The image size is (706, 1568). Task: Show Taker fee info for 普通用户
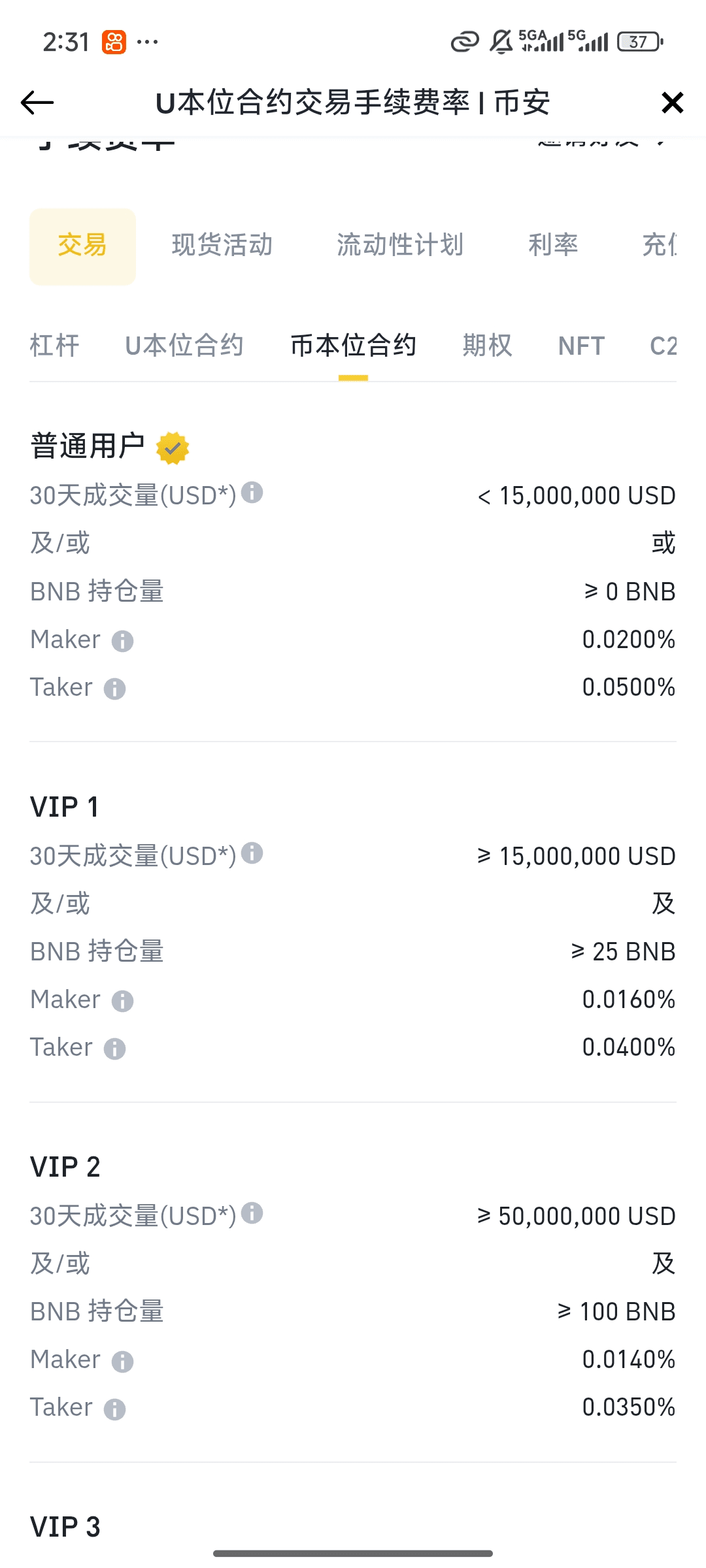point(114,689)
